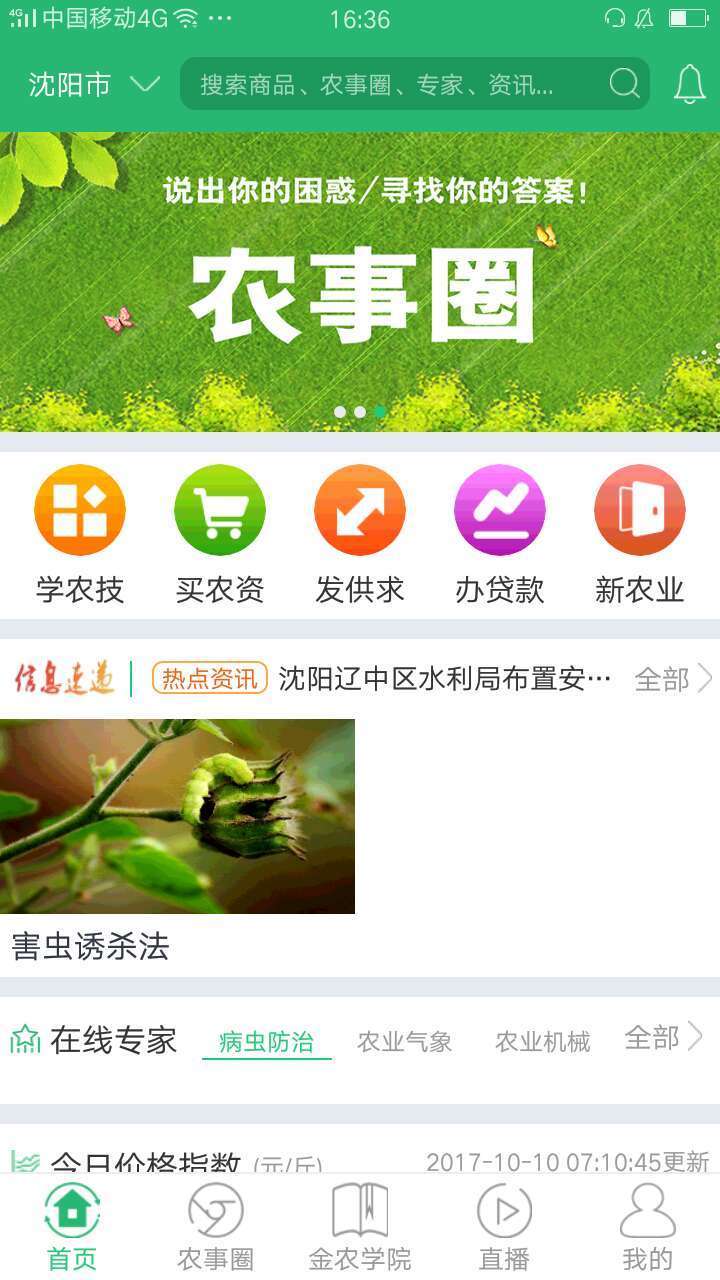View 全部 online experts
This screenshot has height=1280, width=720.
[x=662, y=1038]
